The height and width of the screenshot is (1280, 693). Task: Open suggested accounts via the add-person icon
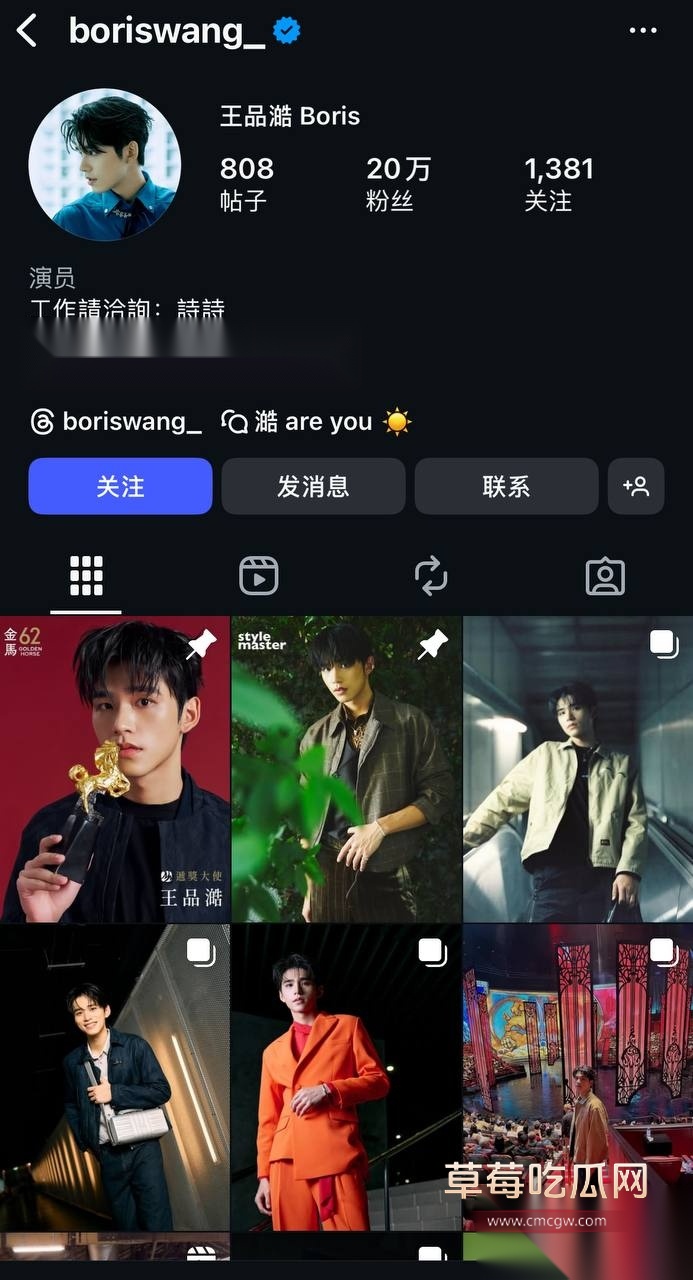click(636, 486)
